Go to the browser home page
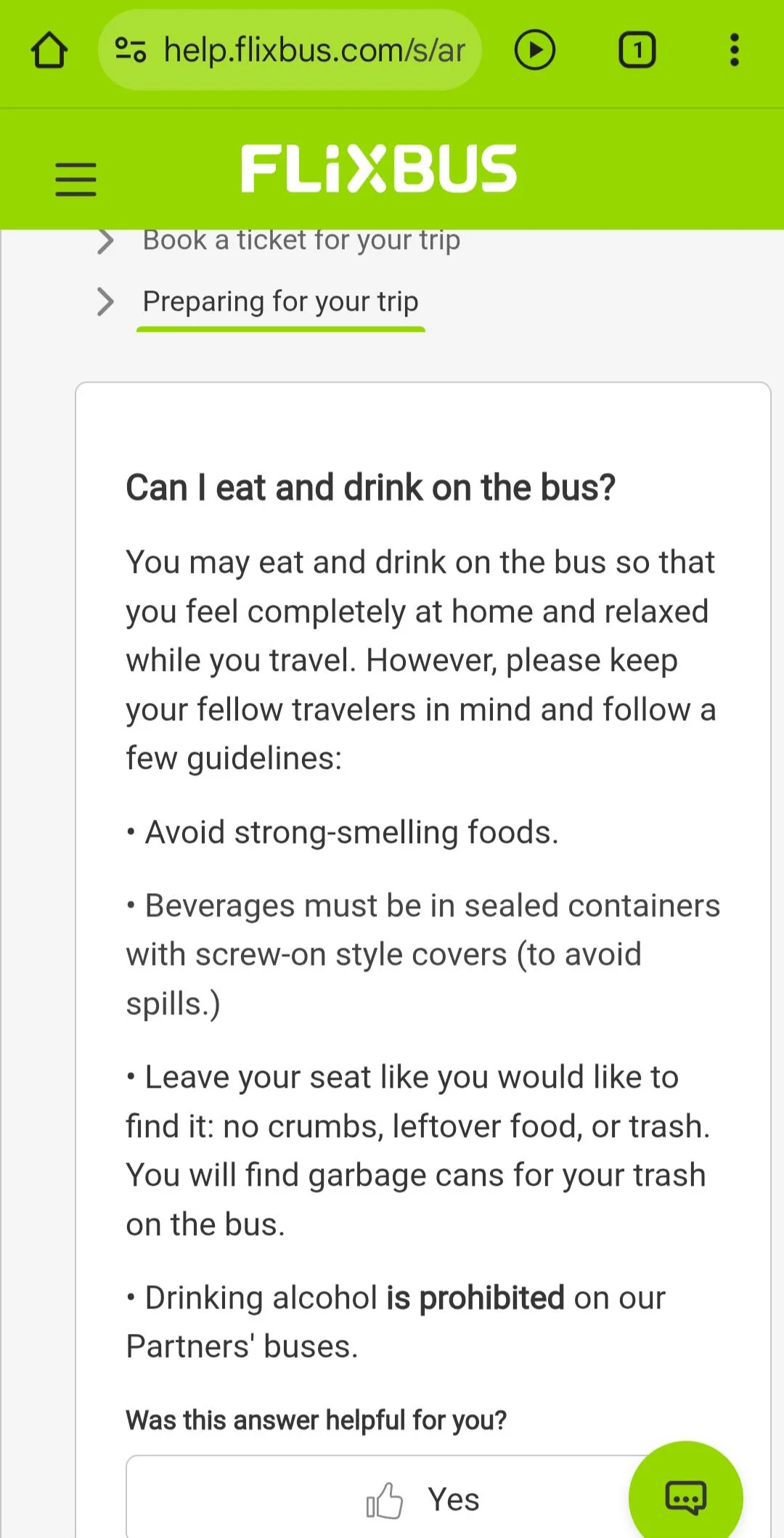This screenshot has height=1538, width=784. [49, 50]
